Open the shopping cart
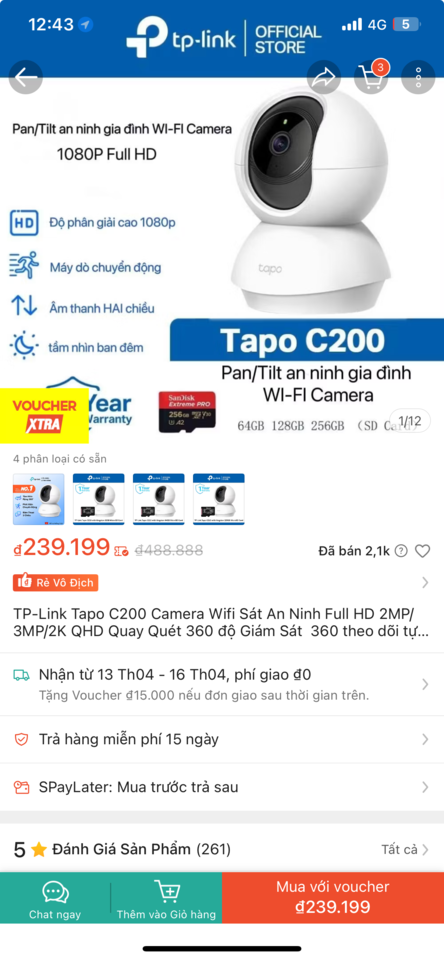The width and height of the screenshot is (444, 960). pos(371,77)
